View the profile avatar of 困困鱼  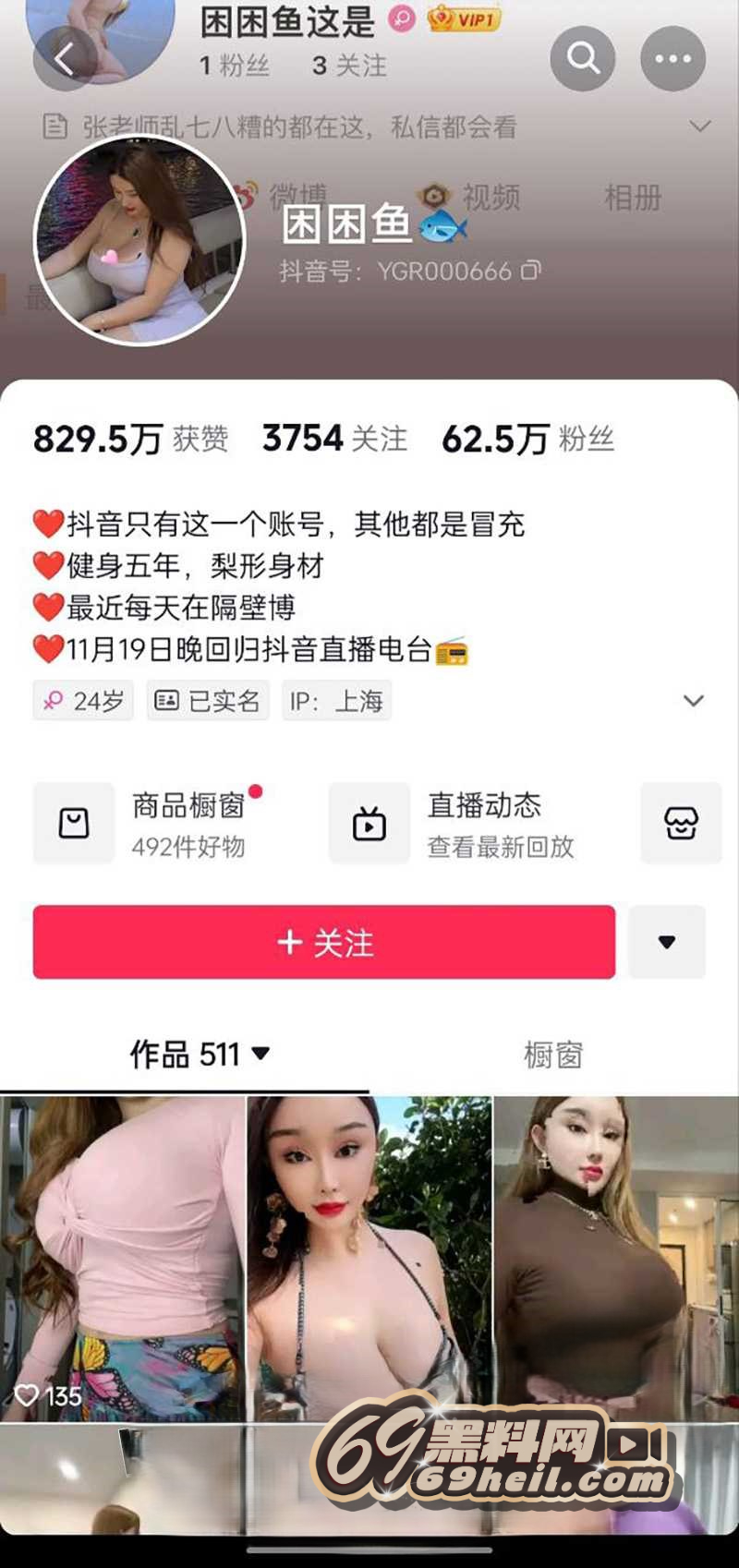click(139, 242)
